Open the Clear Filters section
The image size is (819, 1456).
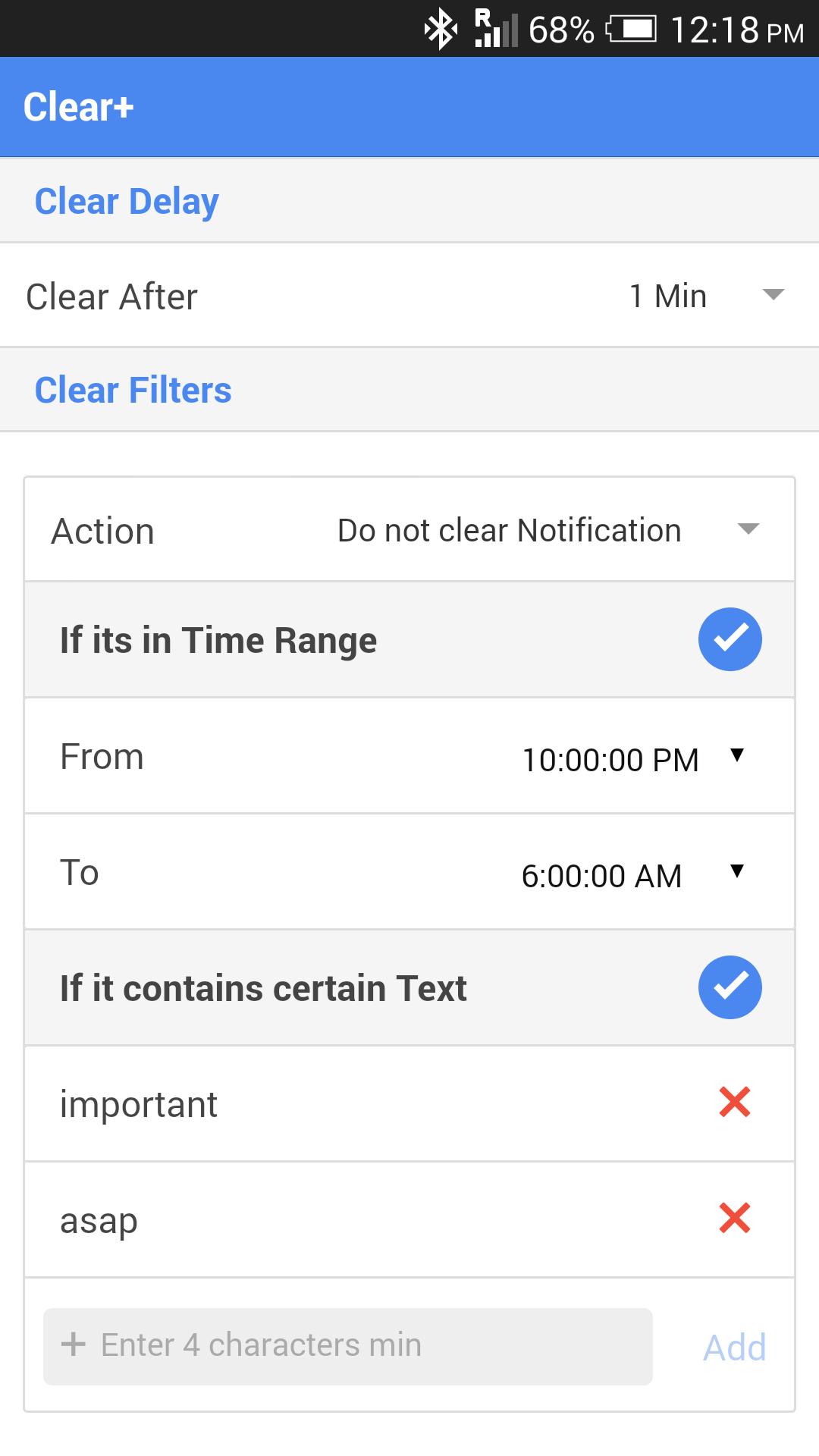click(x=133, y=390)
